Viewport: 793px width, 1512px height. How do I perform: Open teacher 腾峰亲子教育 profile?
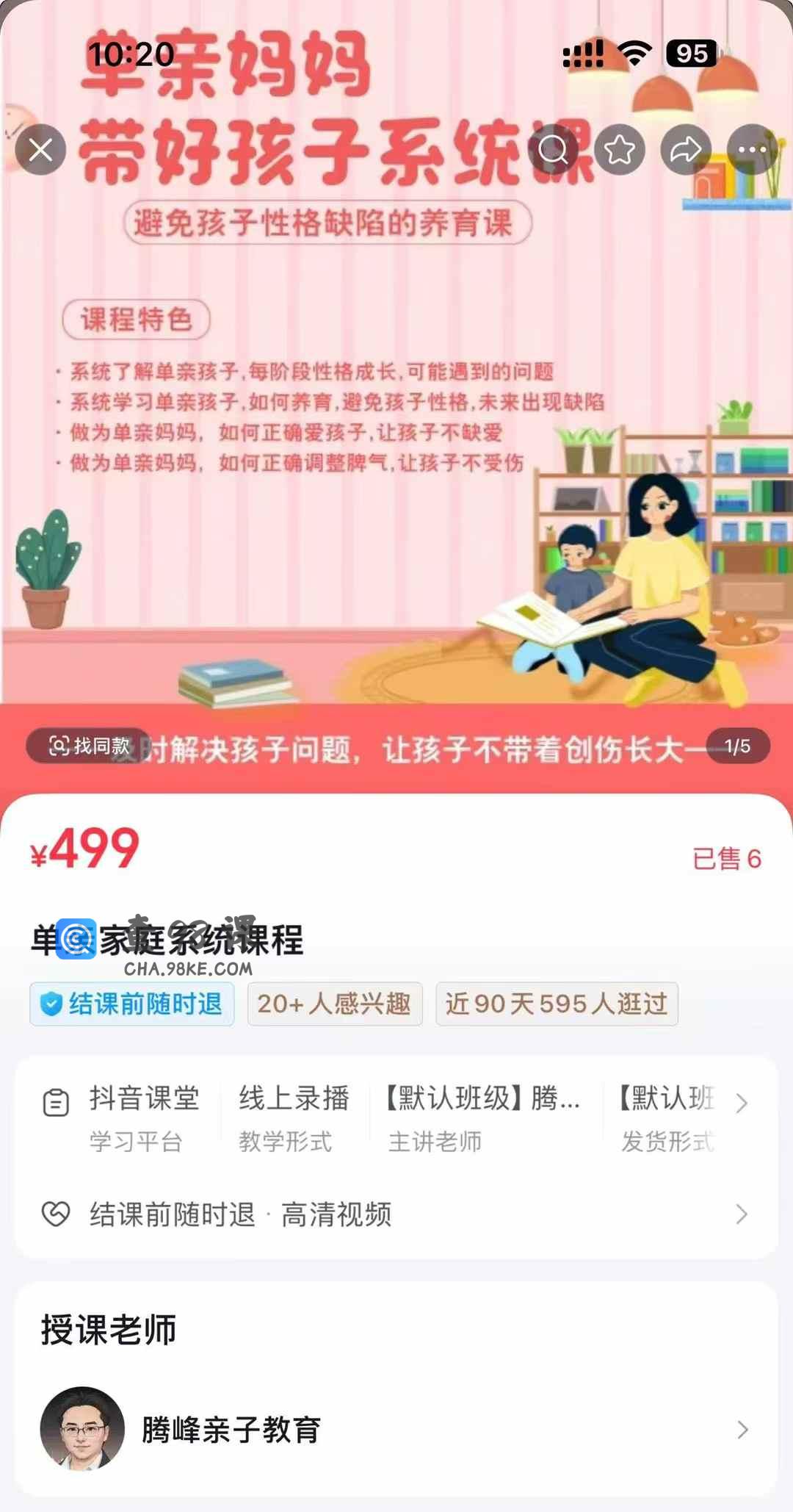point(396,1429)
